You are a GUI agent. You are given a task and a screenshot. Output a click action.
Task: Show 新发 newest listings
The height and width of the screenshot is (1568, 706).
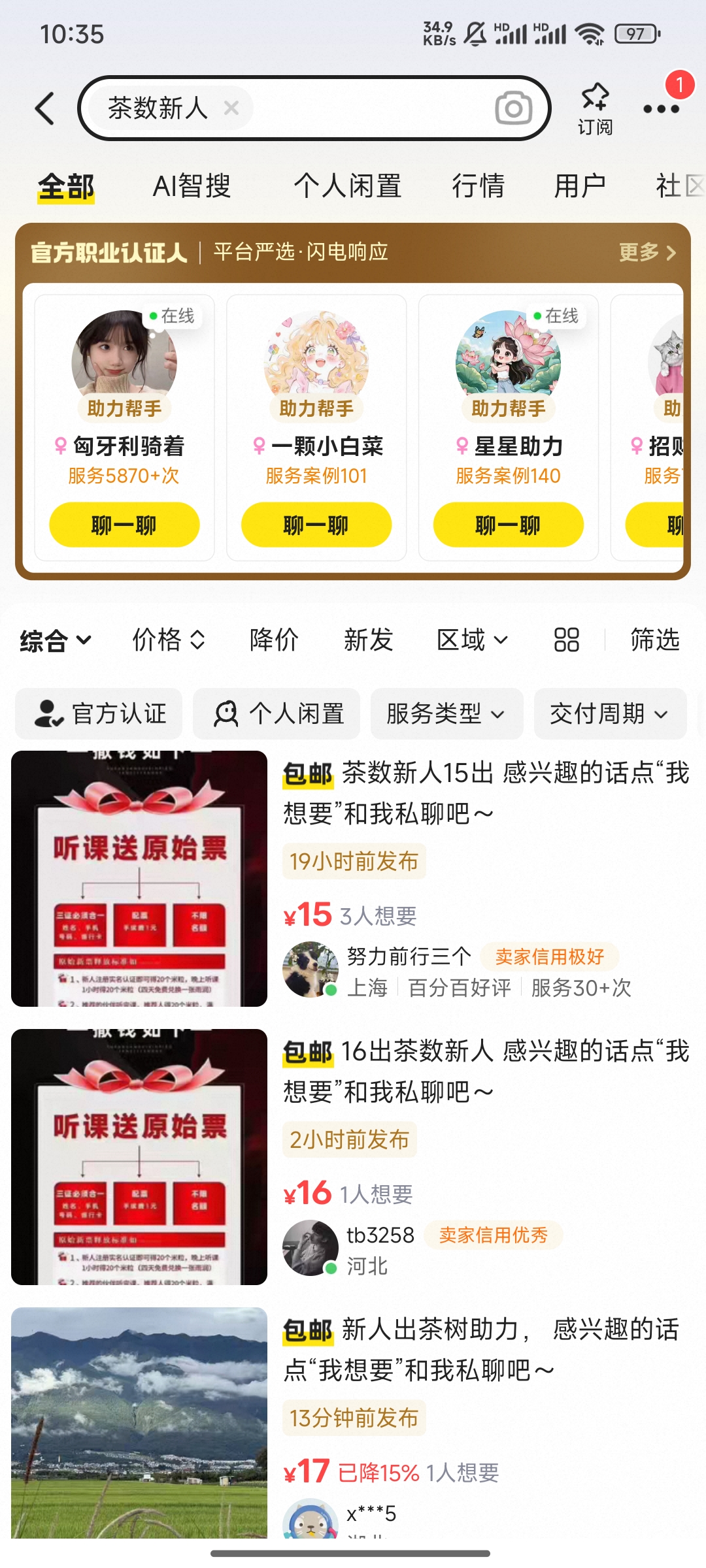coord(368,640)
